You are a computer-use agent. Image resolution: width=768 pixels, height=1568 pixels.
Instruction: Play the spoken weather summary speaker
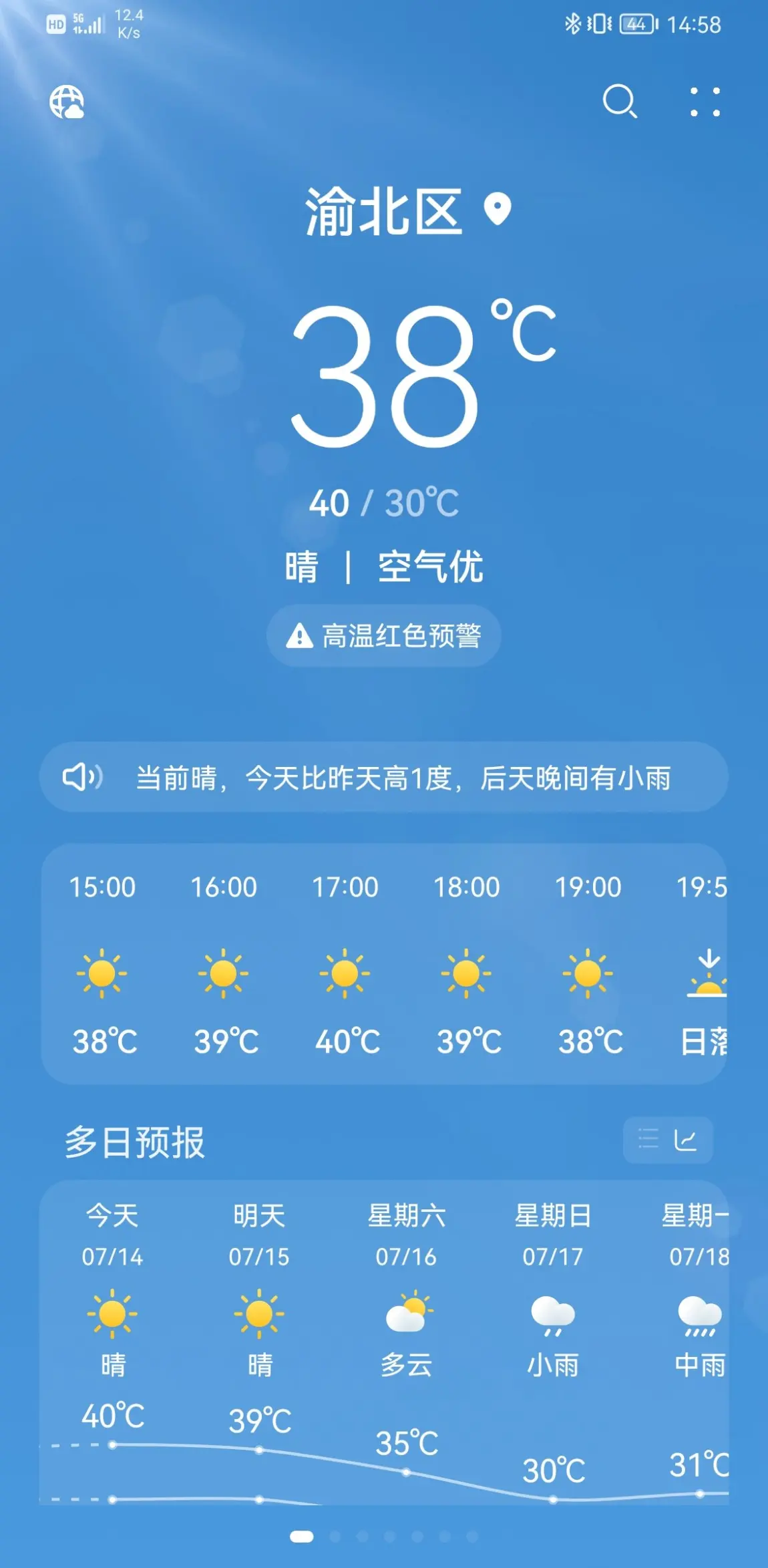(x=82, y=777)
